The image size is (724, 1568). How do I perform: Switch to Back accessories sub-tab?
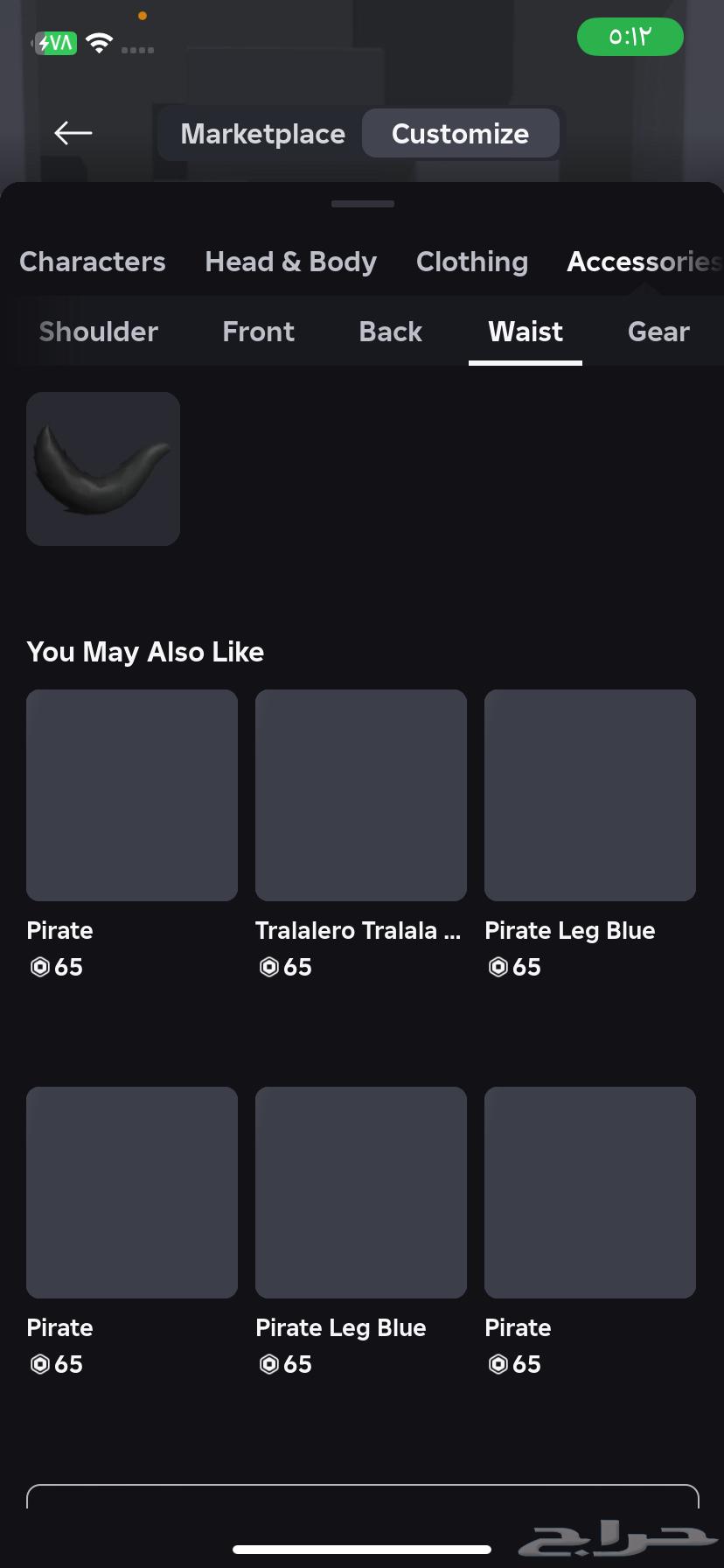point(390,332)
